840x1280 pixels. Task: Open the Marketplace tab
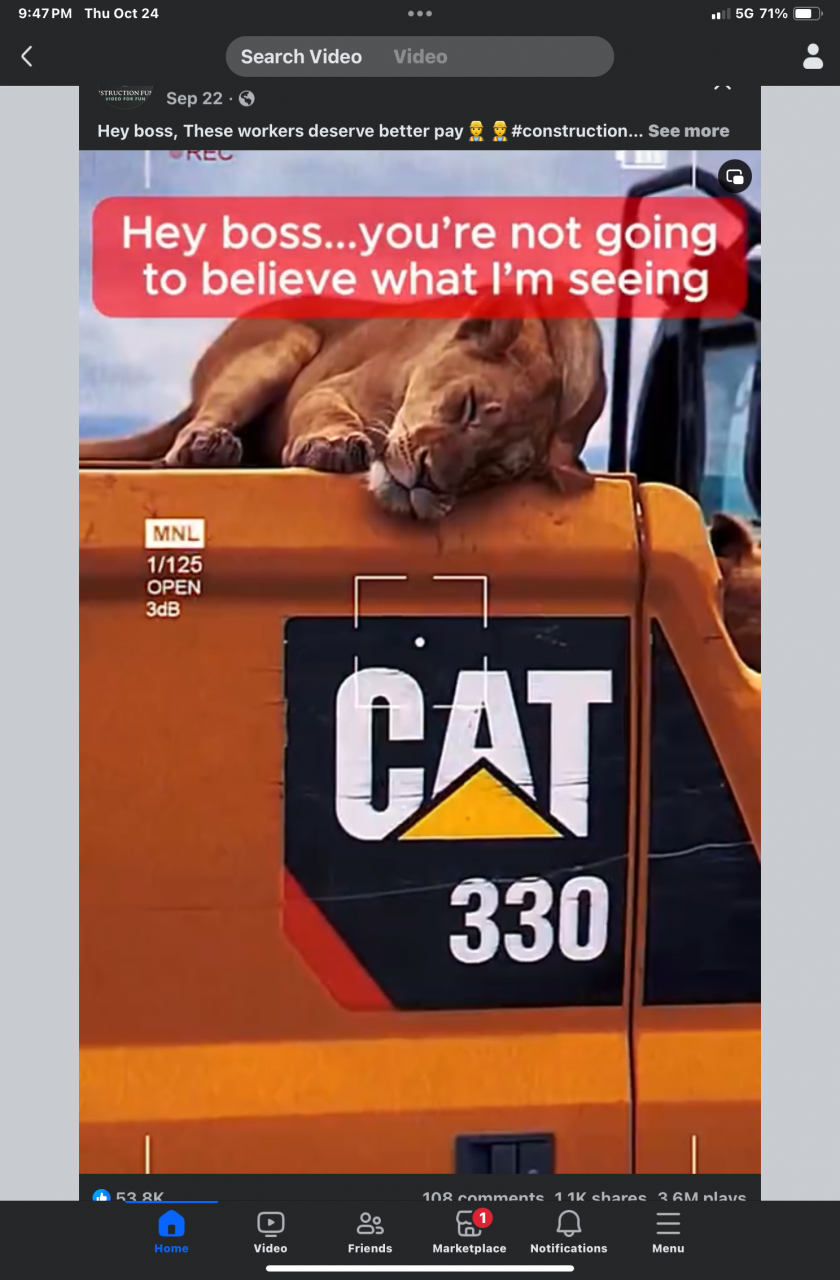click(x=469, y=1231)
